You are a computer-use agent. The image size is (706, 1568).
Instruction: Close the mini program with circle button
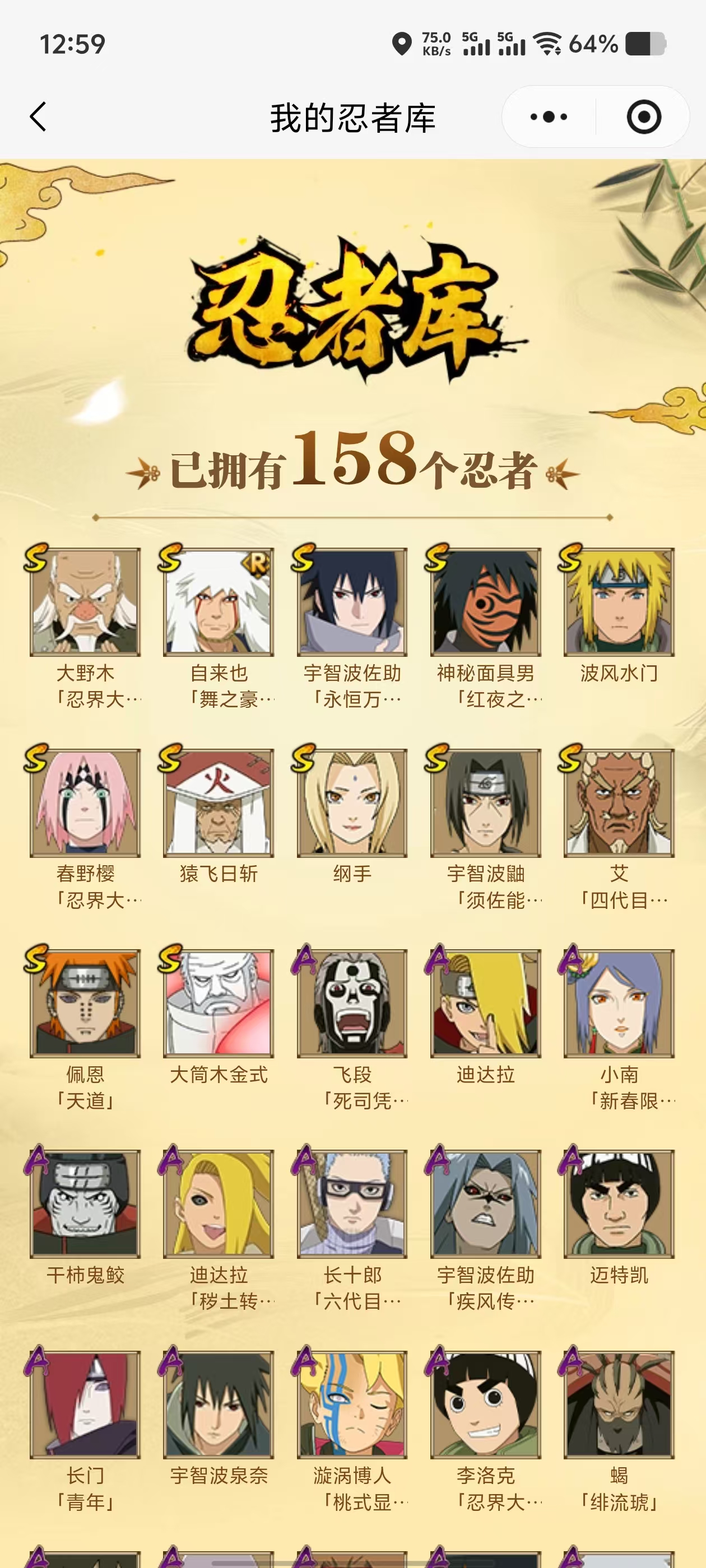pyautogui.click(x=643, y=116)
